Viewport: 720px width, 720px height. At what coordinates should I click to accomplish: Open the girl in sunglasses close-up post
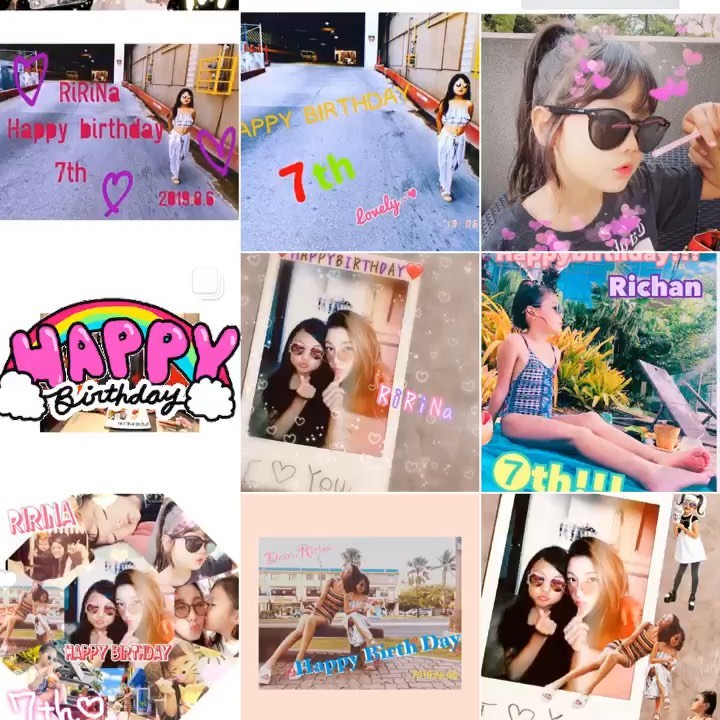click(x=600, y=130)
